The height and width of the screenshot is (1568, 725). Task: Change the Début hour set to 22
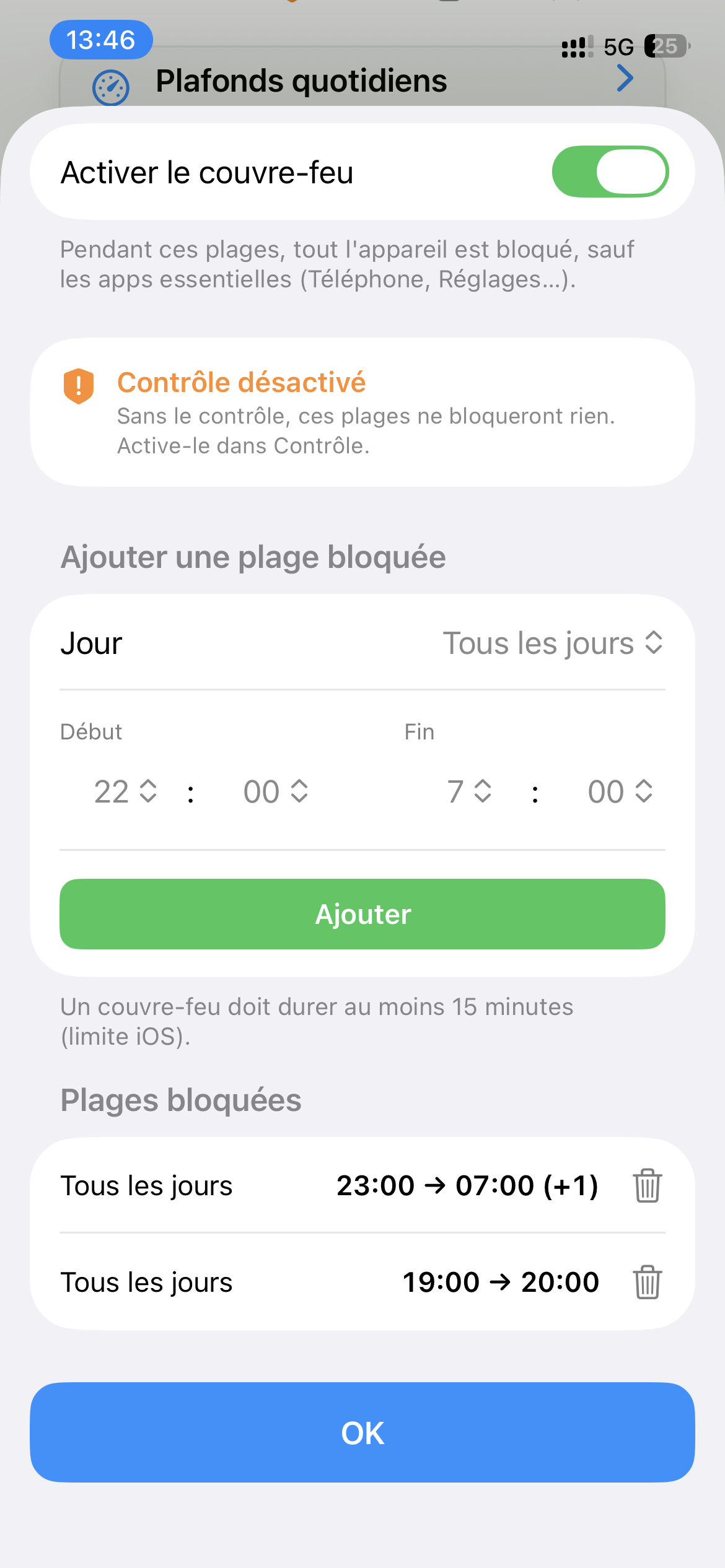(125, 791)
